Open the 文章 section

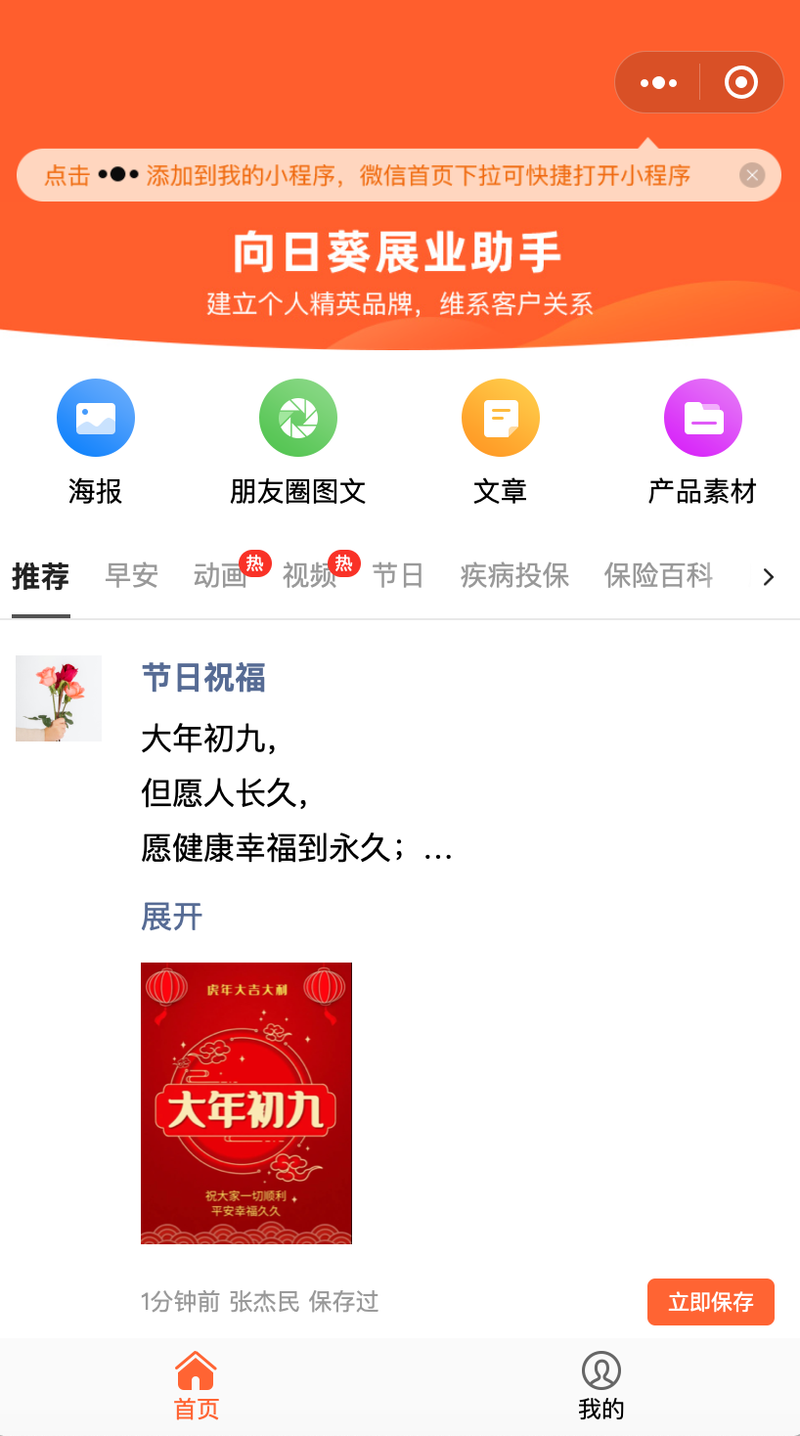pyautogui.click(x=500, y=442)
